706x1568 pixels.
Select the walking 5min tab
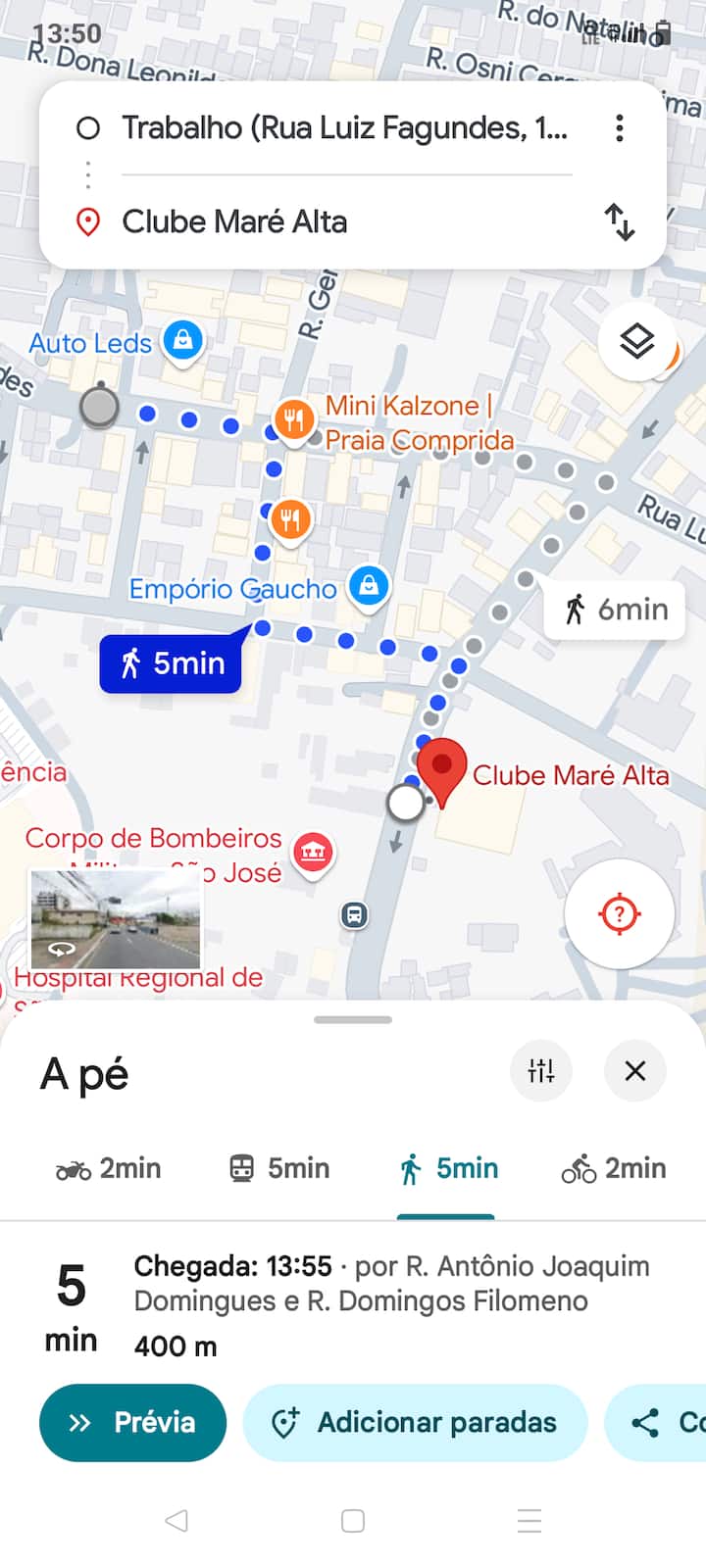click(448, 1169)
